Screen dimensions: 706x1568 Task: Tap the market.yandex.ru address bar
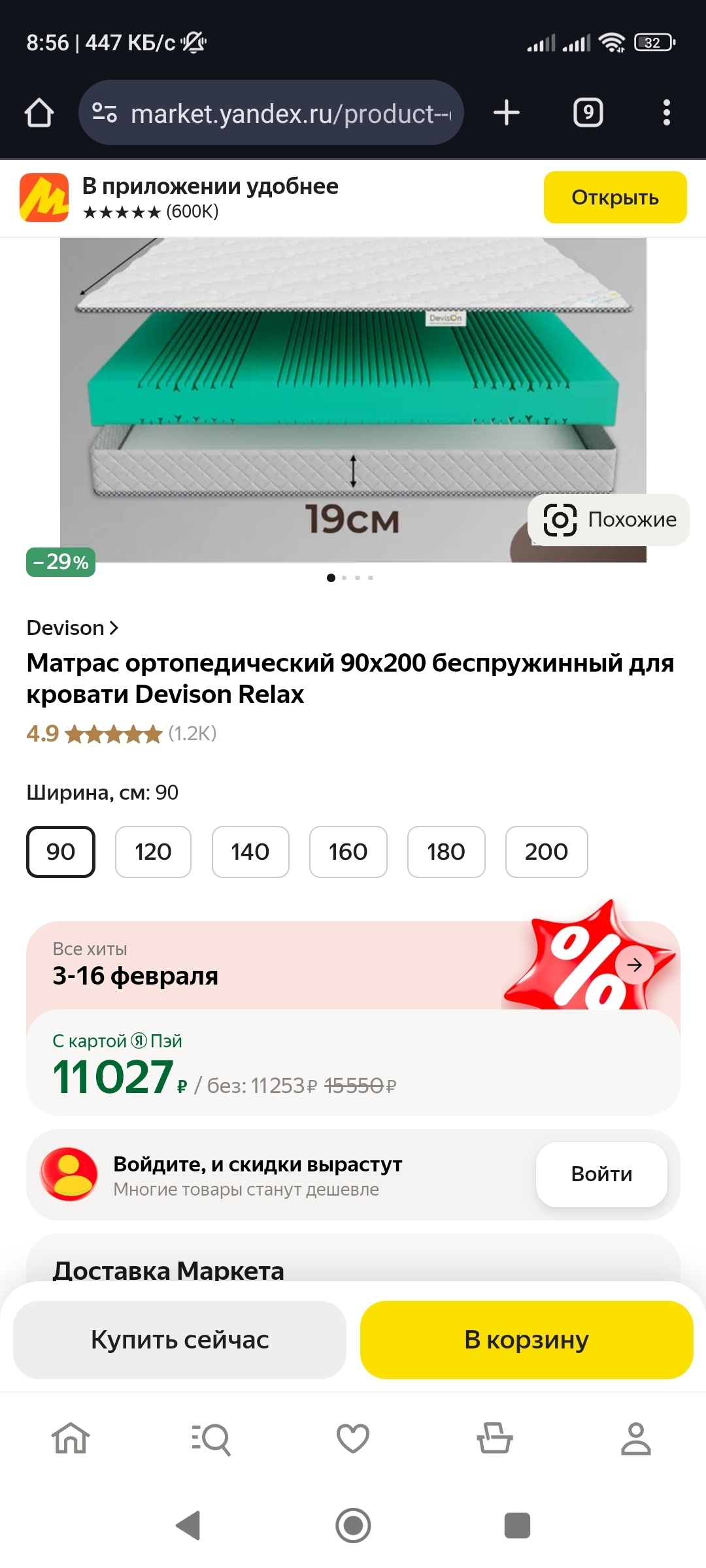(271, 113)
